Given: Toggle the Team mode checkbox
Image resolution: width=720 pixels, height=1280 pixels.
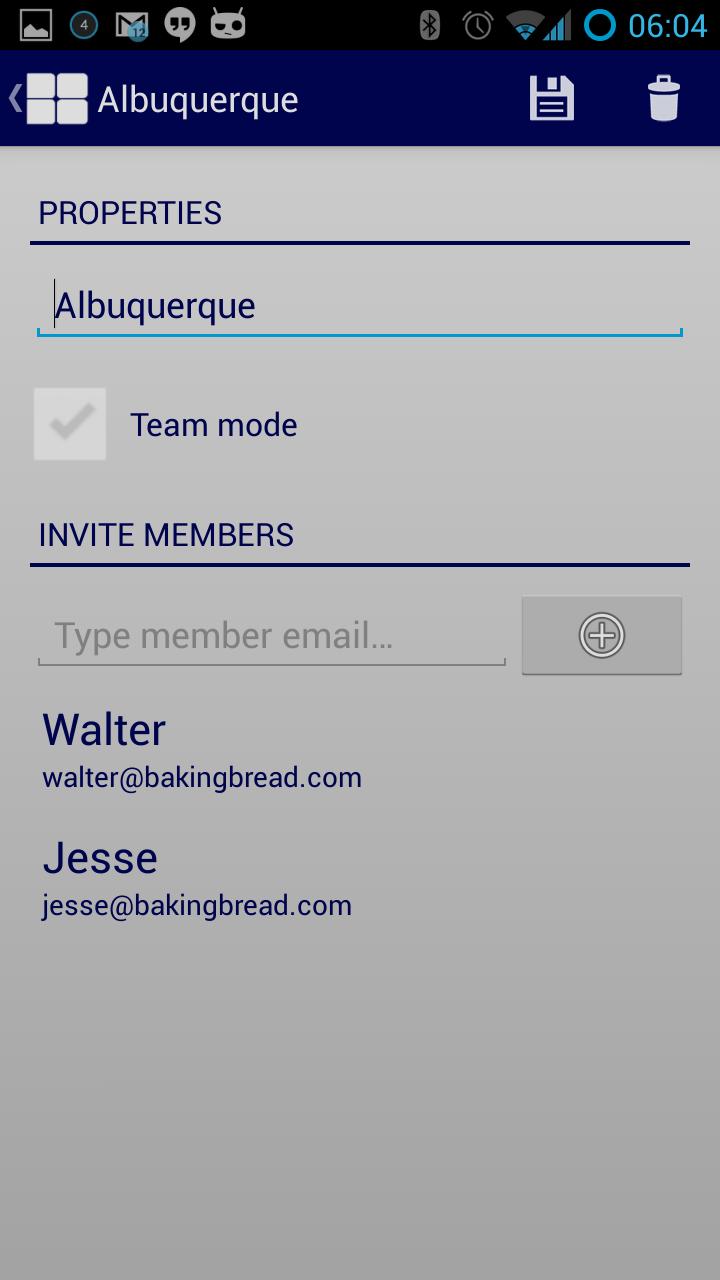Looking at the screenshot, I should coord(70,424).
